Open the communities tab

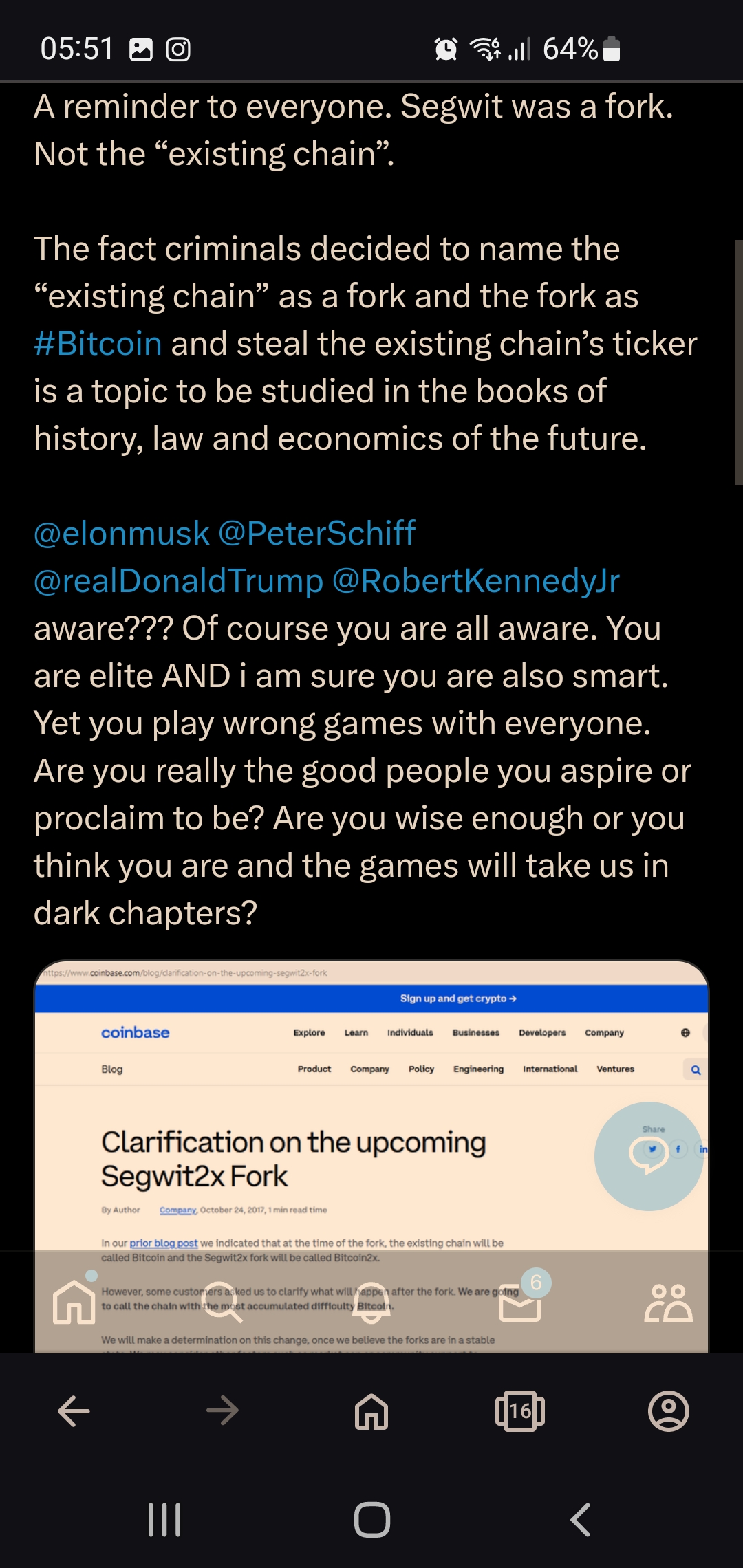pyautogui.click(x=668, y=1302)
